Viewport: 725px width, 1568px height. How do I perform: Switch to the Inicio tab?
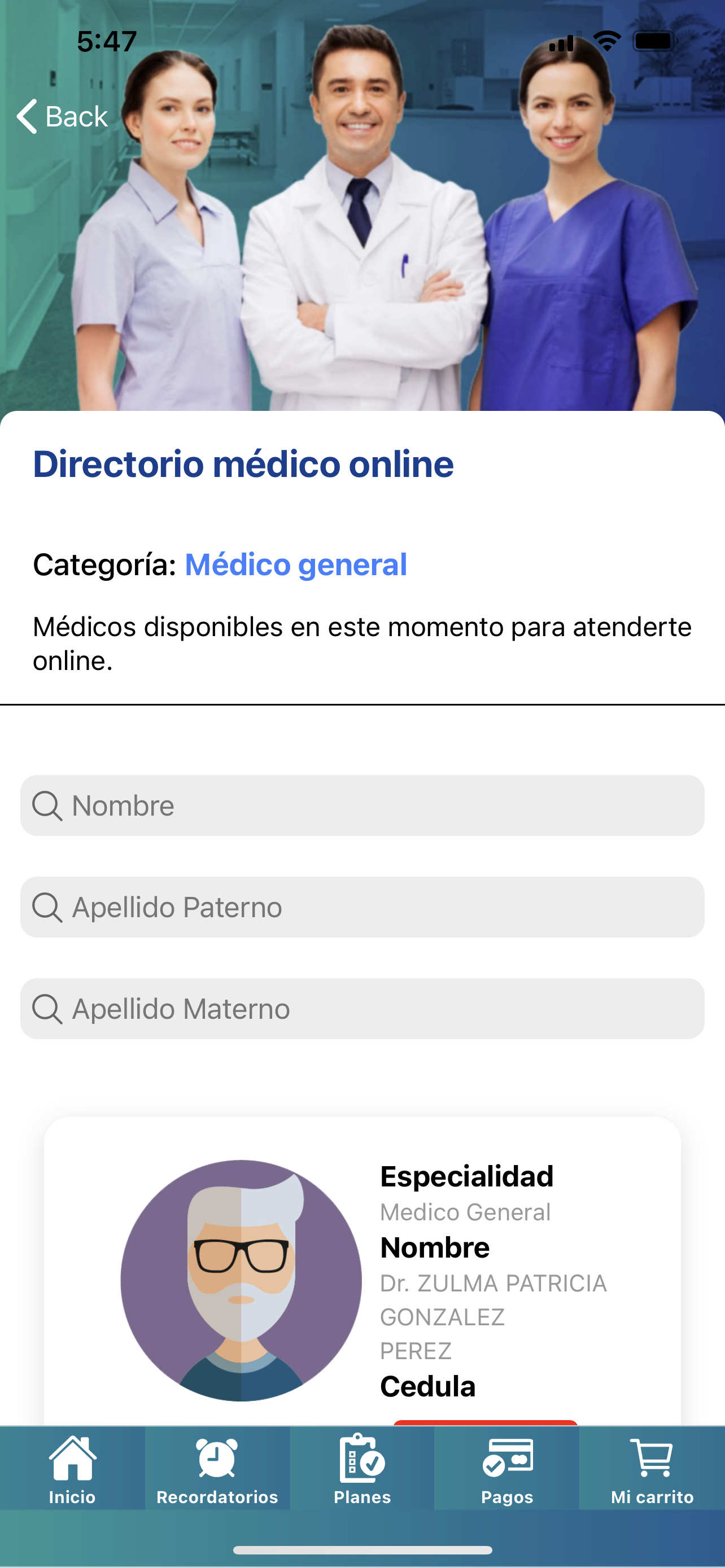pos(72,1468)
